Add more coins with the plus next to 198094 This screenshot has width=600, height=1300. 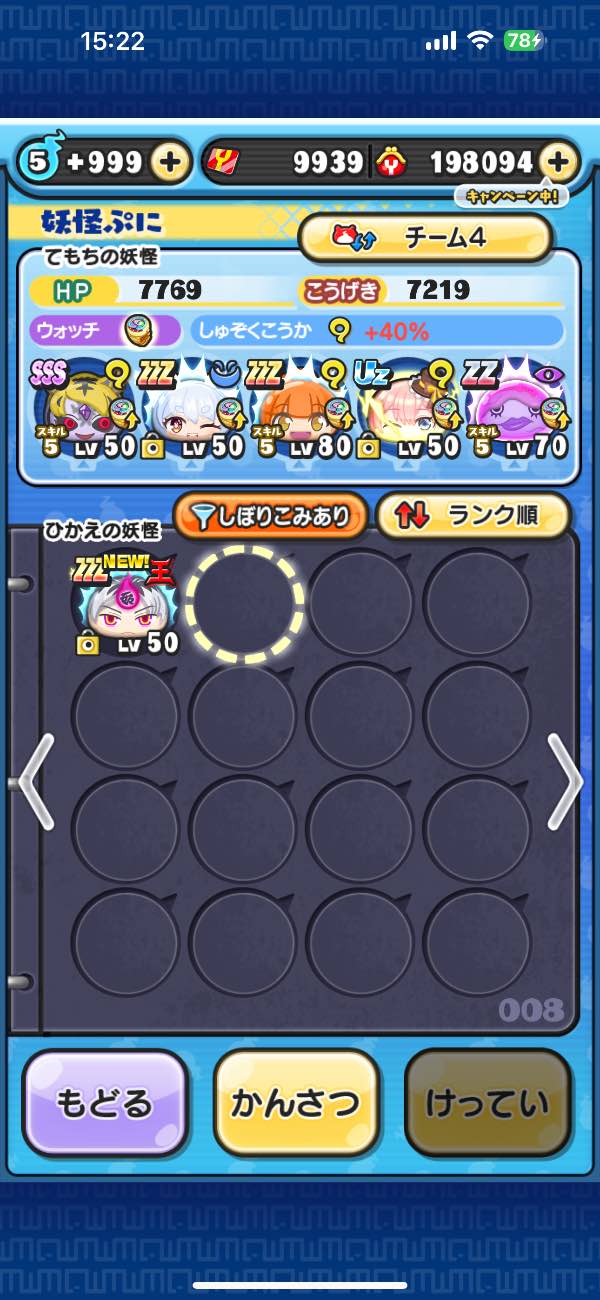point(558,163)
